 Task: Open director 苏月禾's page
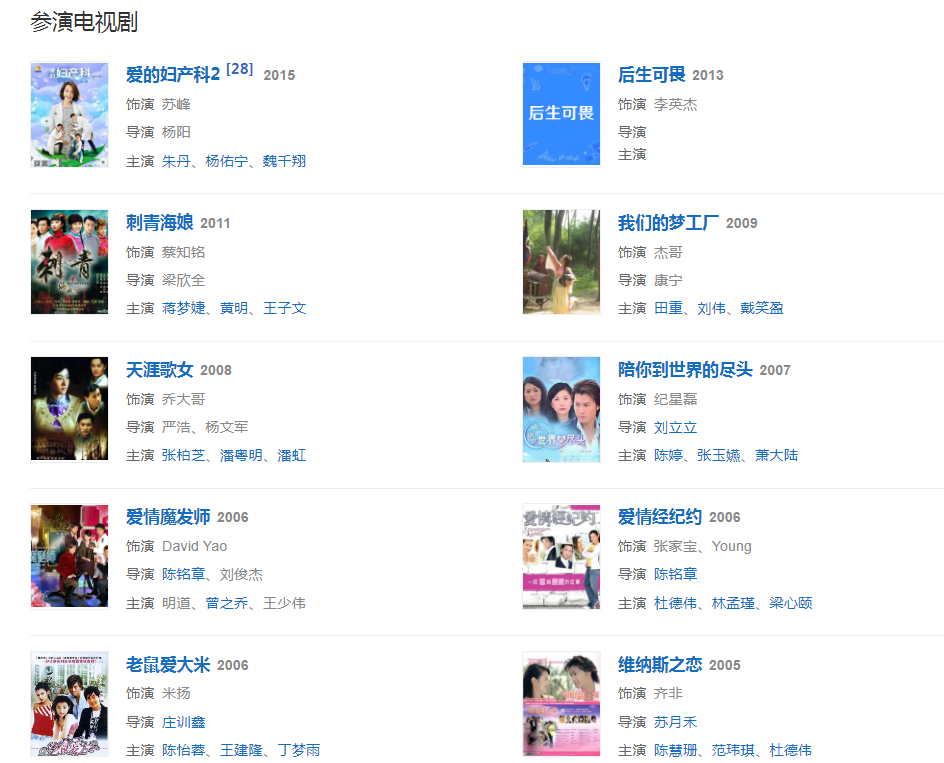(675, 722)
